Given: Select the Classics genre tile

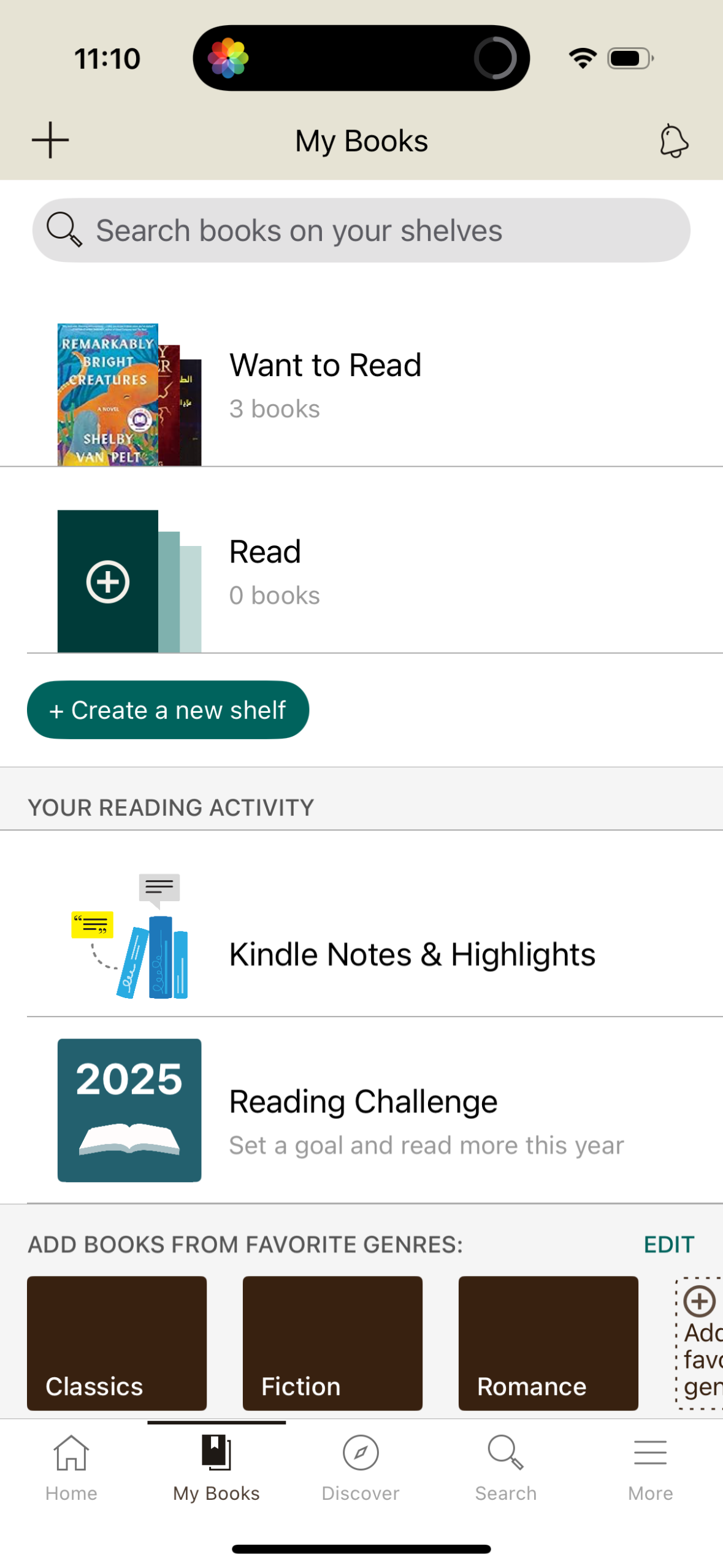Looking at the screenshot, I should click(117, 1343).
